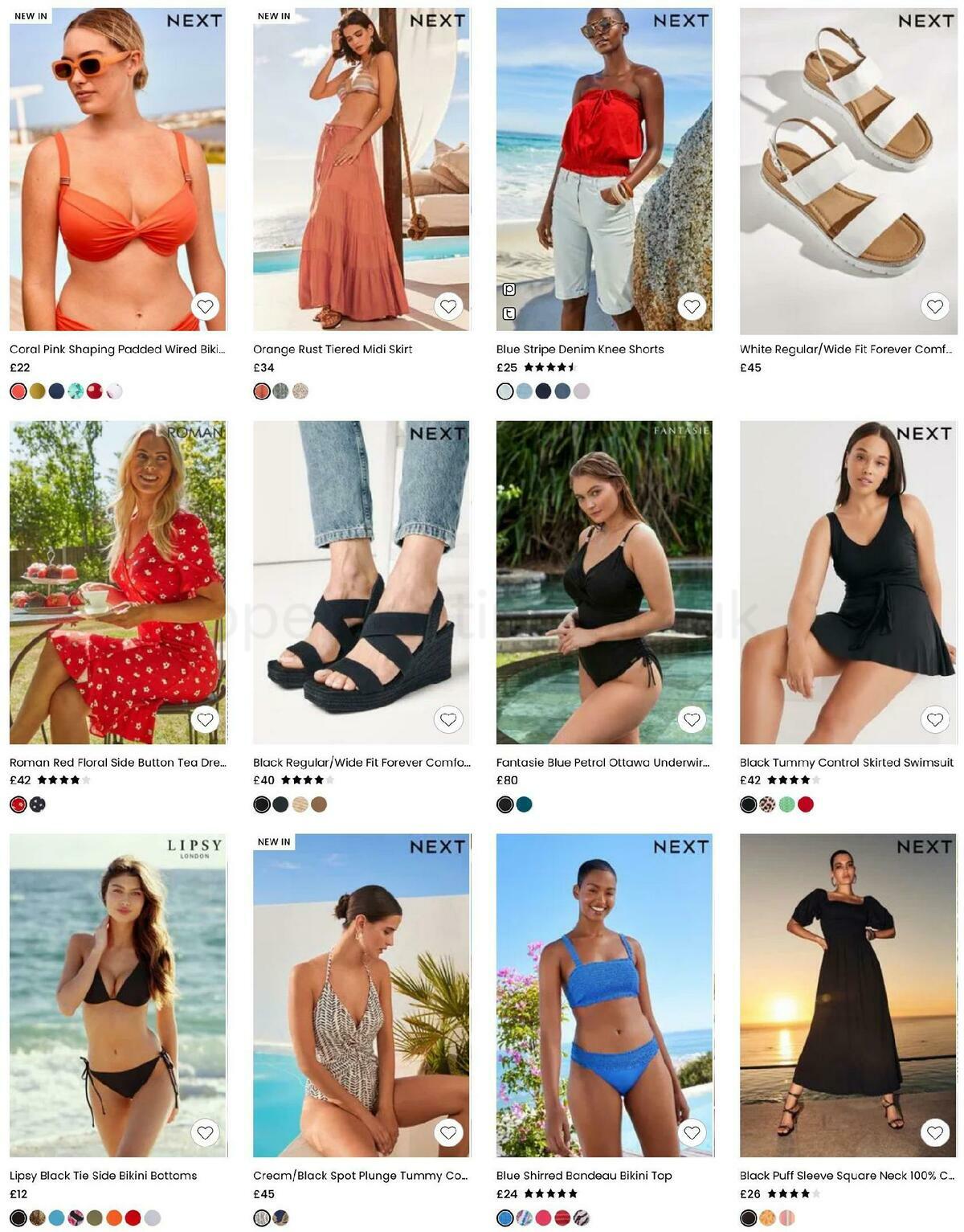Add Coral Pink Shaping Bikini to wishlist

[205, 305]
